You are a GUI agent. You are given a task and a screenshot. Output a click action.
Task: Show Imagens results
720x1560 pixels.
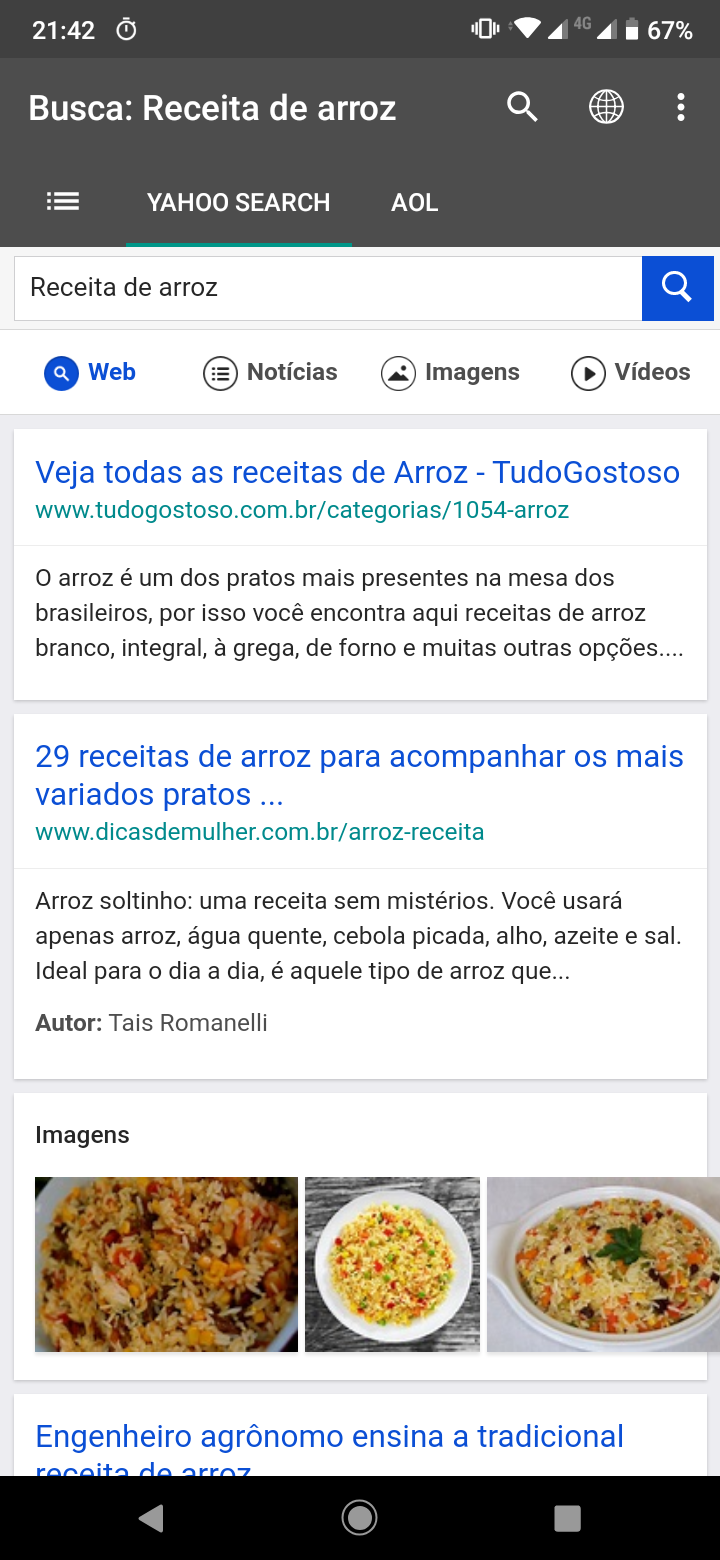pos(451,373)
